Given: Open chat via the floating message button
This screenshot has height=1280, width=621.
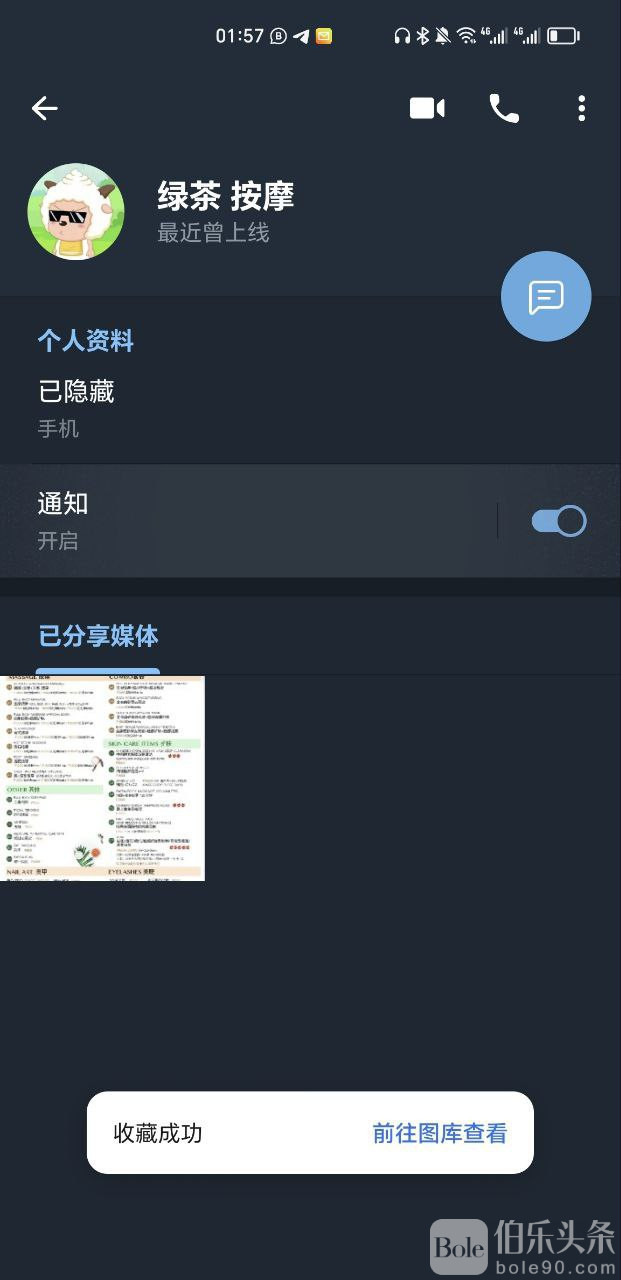Looking at the screenshot, I should (546, 297).
